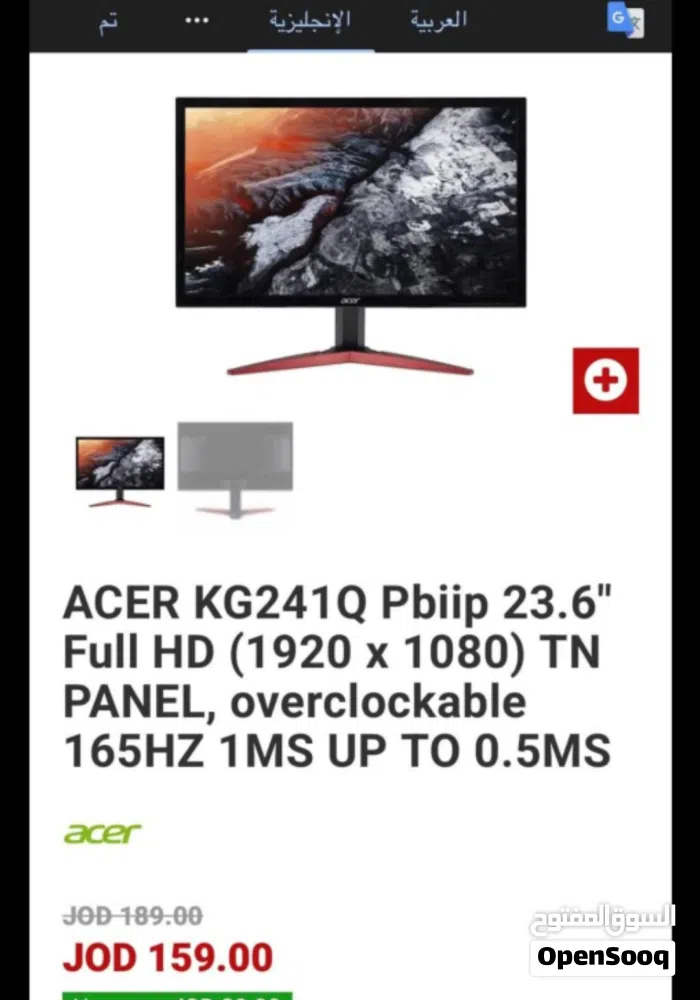
Task: Tap تم to close the translate bar
Action: 108,22
